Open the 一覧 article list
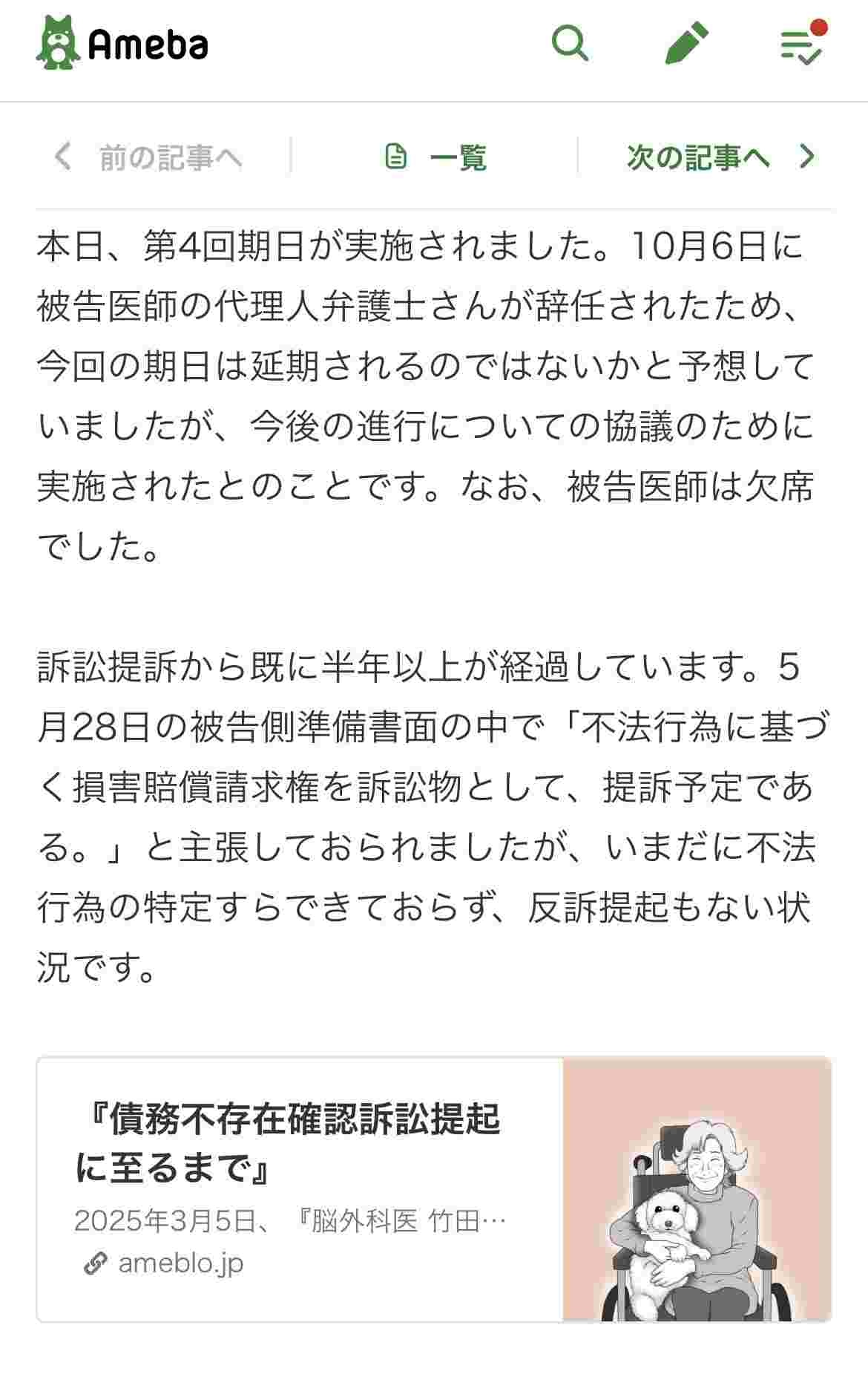Screen dimensions: 868x1374 [x=436, y=157]
